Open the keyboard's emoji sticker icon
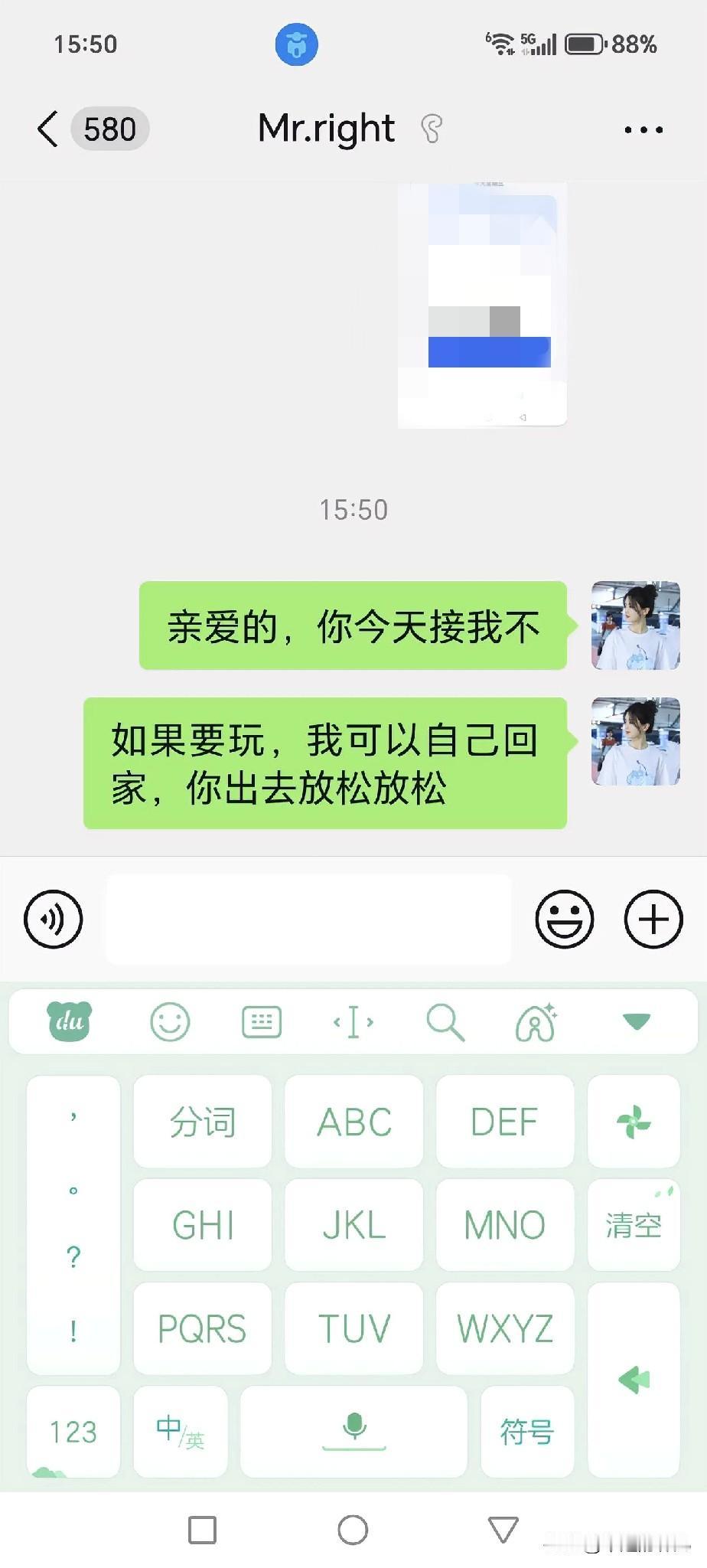Viewport: 707px width, 1568px height. pos(171,1021)
